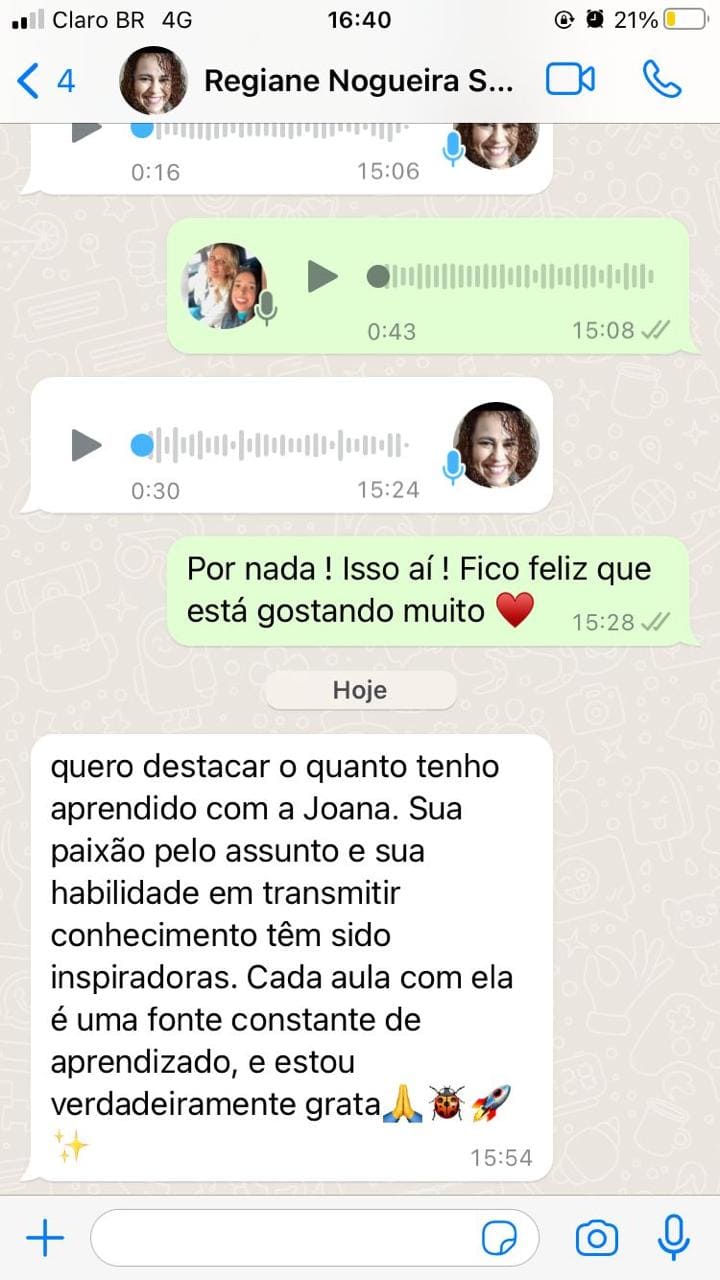The height and width of the screenshot is (1280, 720).
Task: Start a video call with Regiane
Action: pyautogui.click(x=570, y=80)
